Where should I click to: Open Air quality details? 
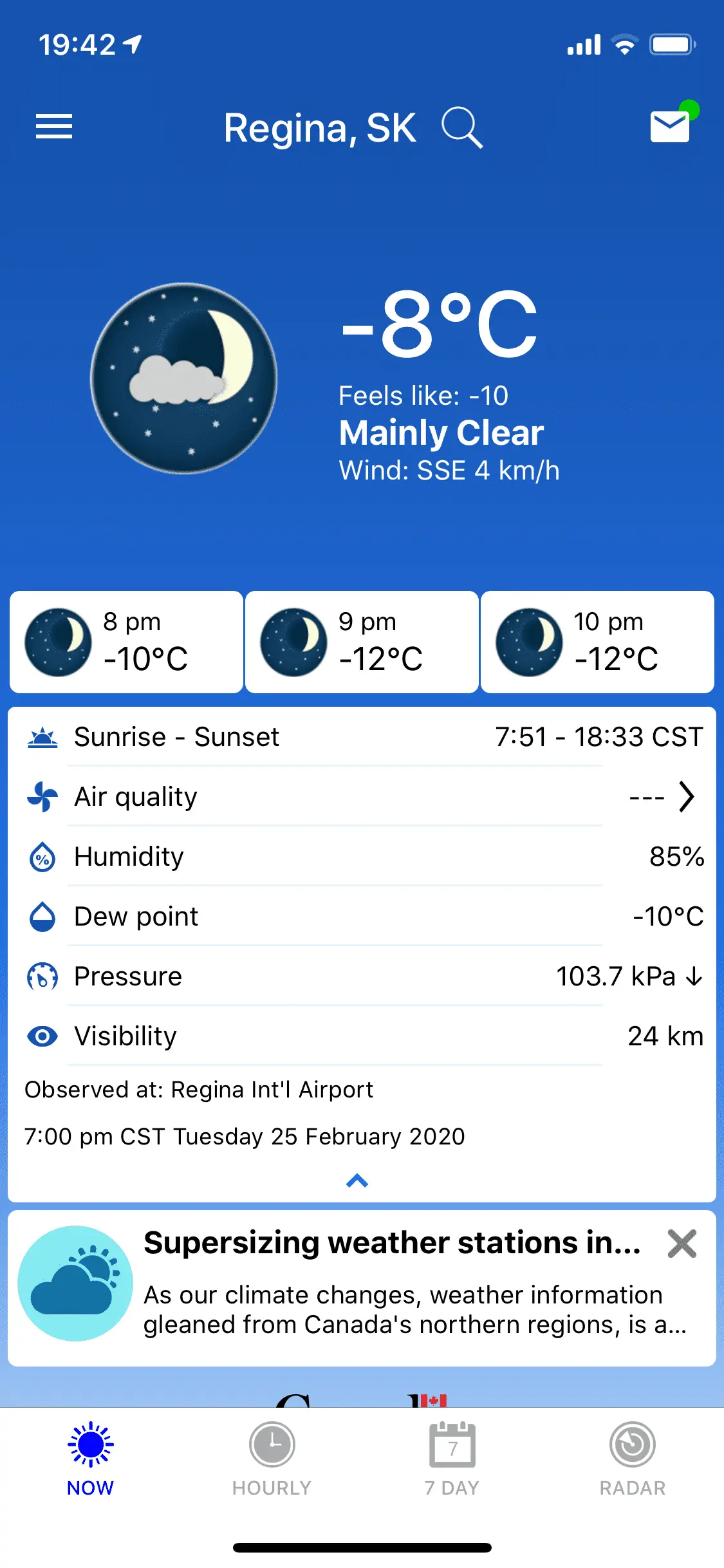pos(685,797)
